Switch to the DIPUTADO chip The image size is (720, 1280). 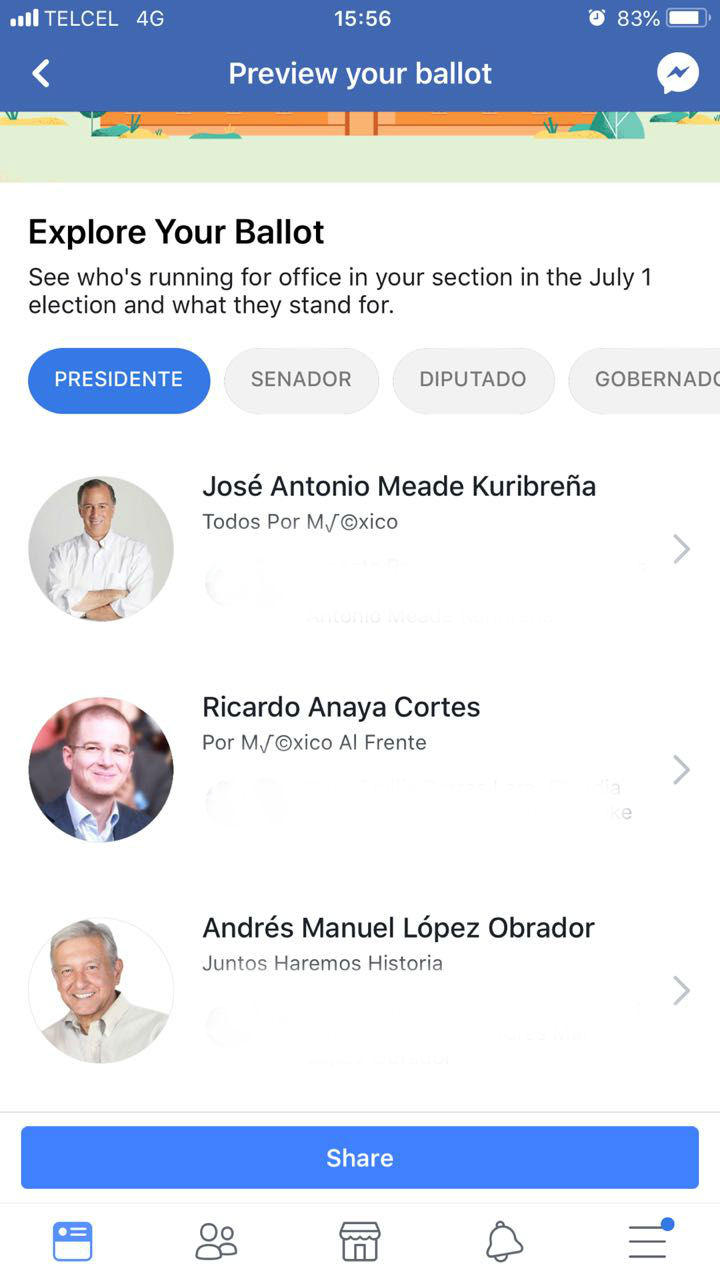tap(473, 380)
